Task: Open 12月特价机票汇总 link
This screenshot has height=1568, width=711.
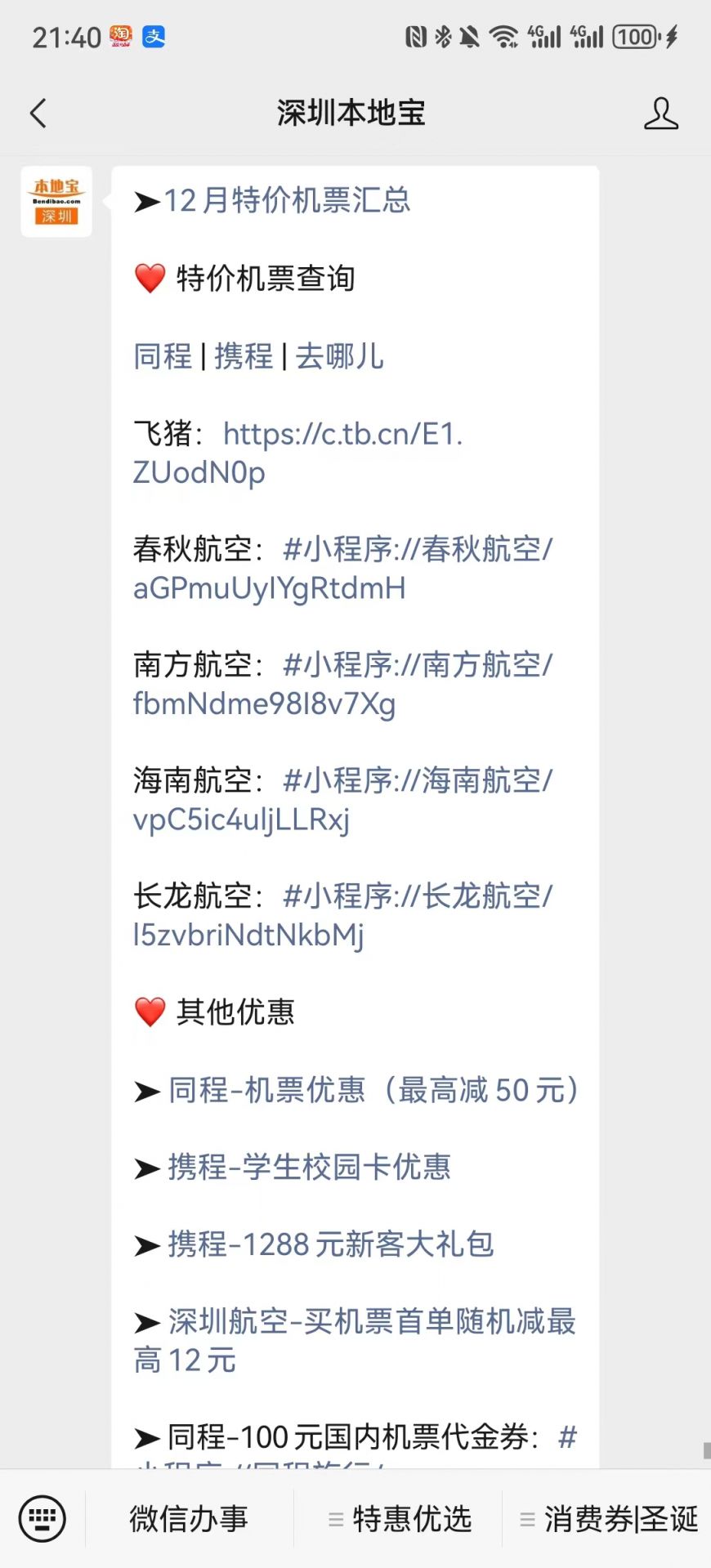Action: 286,200
